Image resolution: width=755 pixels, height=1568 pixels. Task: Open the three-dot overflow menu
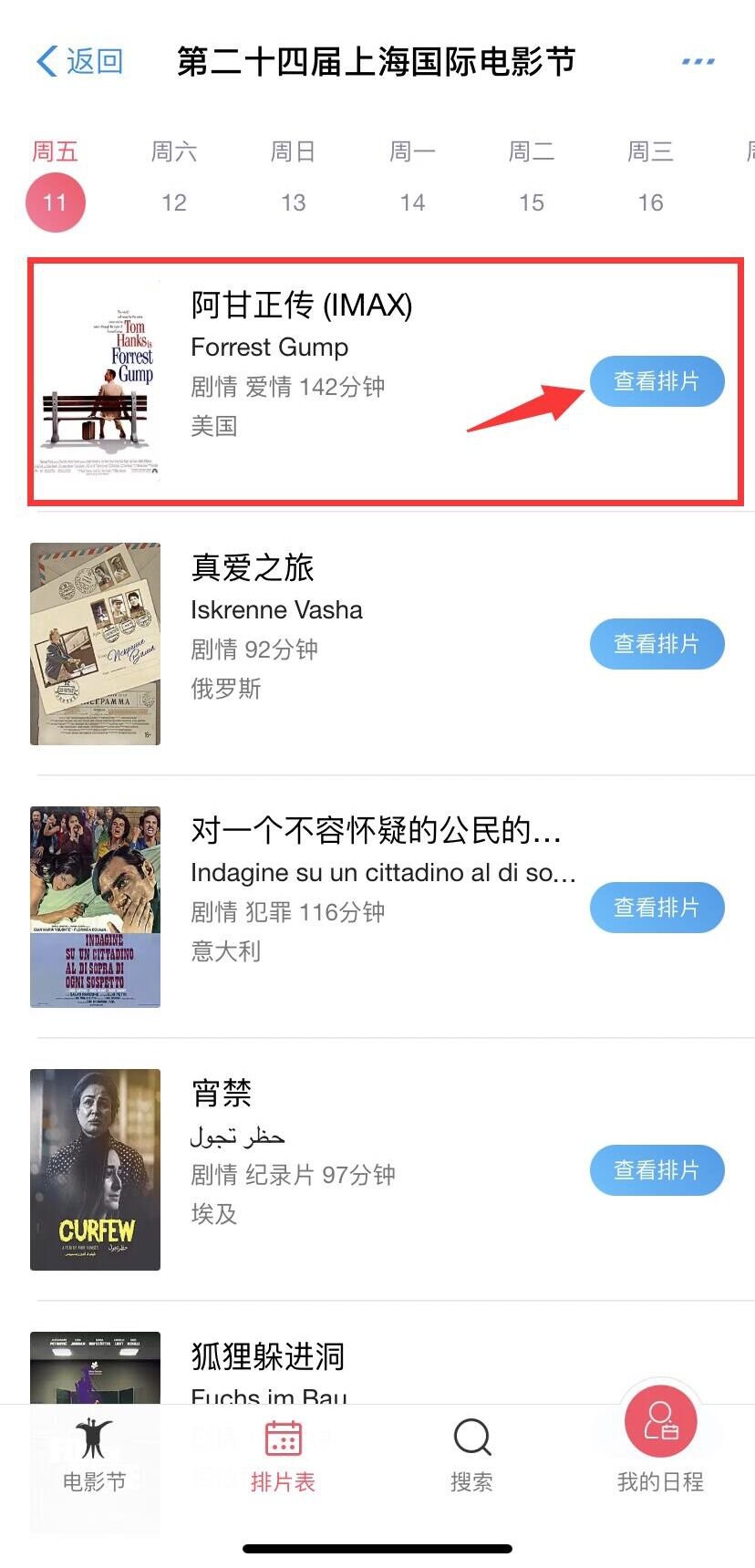click(x=698, y=62)
